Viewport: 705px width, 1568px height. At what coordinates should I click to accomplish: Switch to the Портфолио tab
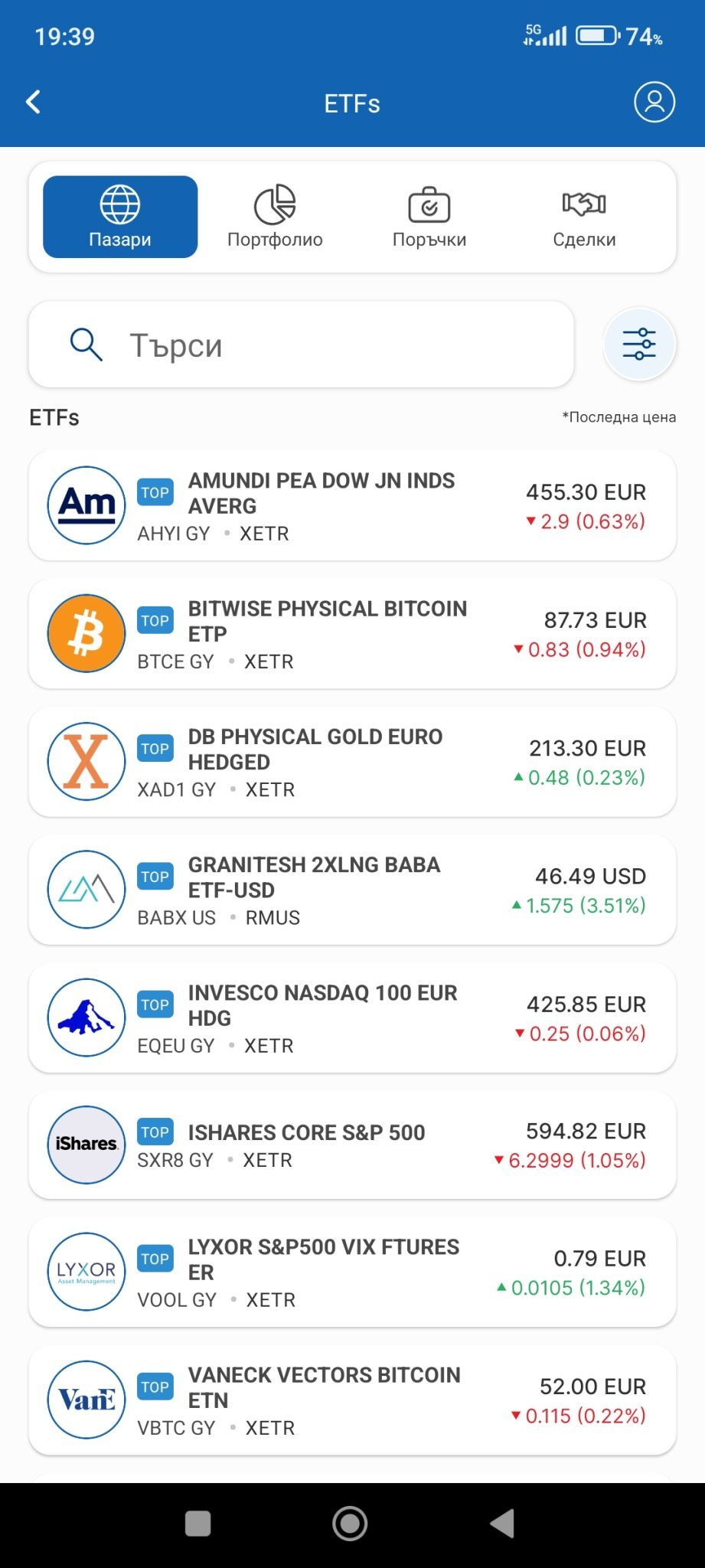pos(275,217)
